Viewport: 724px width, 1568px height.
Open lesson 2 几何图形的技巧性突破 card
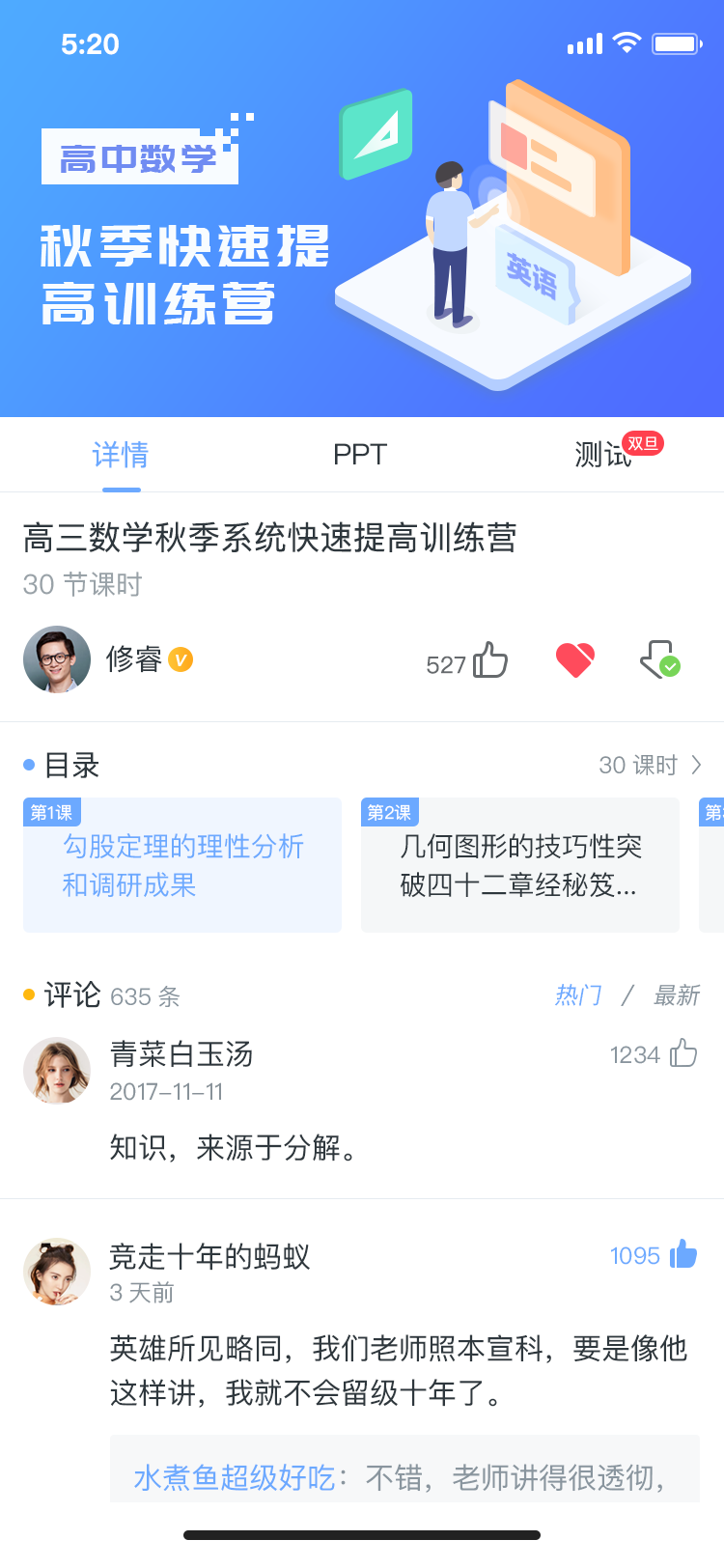coord(520,865)
